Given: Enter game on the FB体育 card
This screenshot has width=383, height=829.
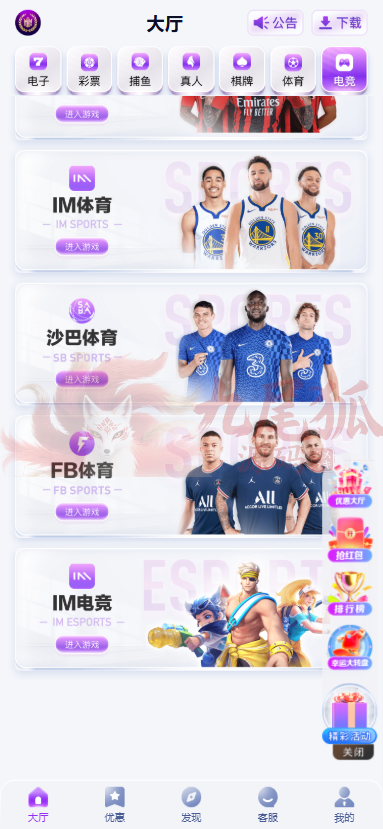Looking at the screenshot, I should [x=82, y=512].
